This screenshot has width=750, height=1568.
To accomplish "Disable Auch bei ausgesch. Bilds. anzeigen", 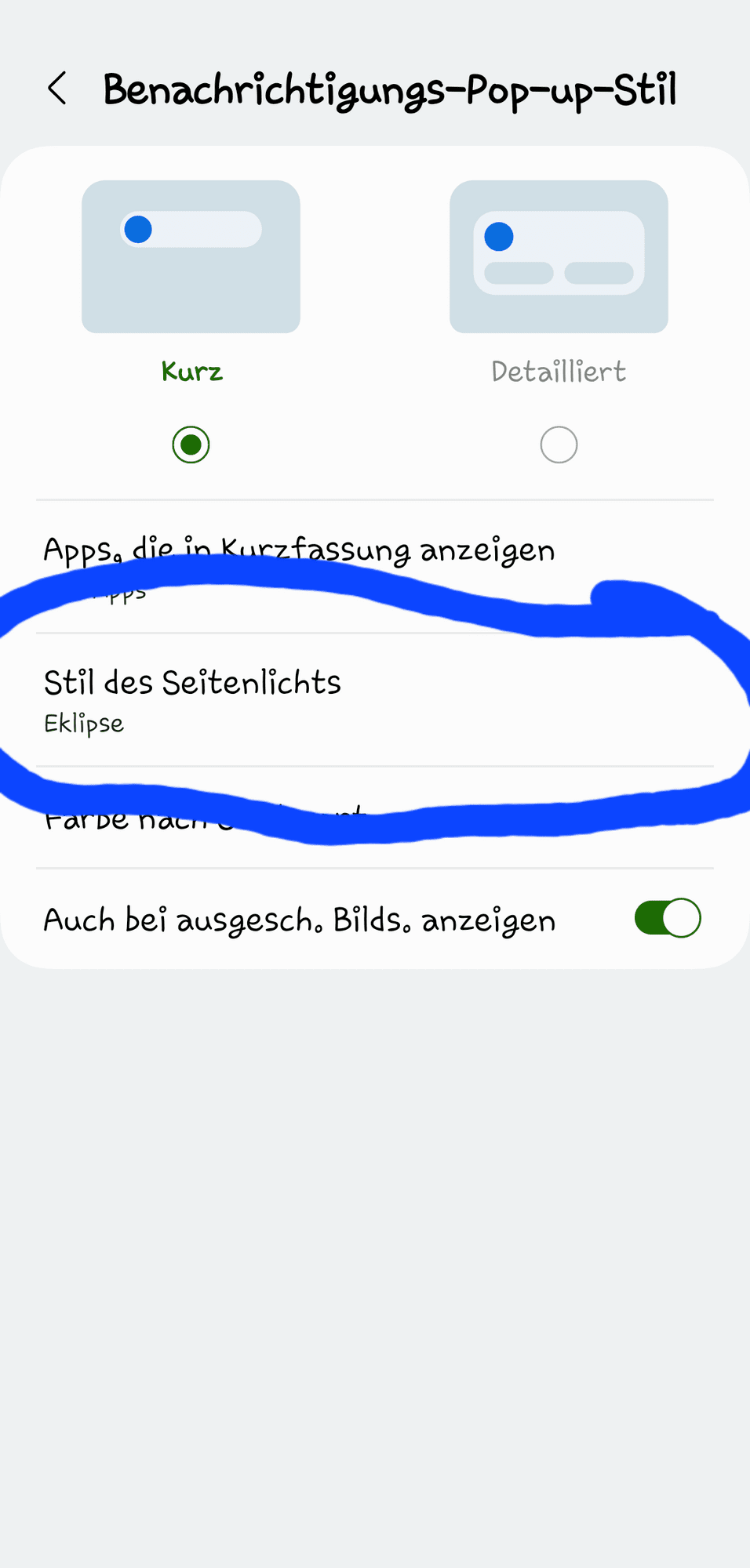I will click(667, 918).
